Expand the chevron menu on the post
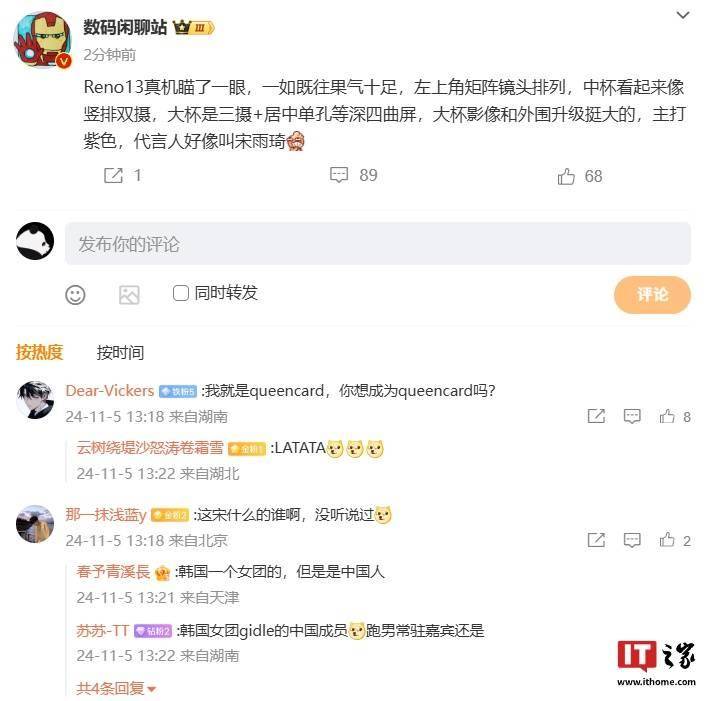 coord(683,15)
